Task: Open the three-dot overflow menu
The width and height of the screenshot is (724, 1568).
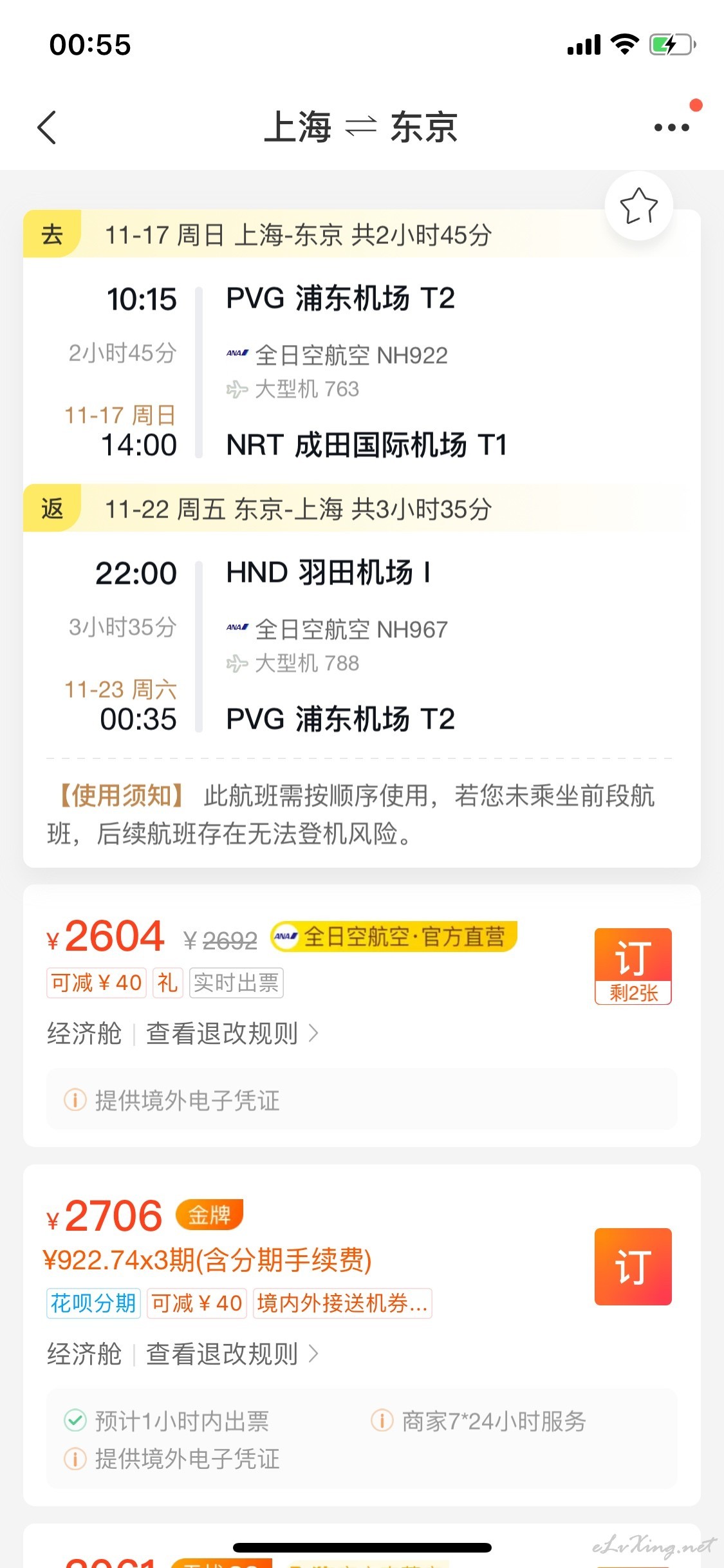Action: (x=671, y=127)
